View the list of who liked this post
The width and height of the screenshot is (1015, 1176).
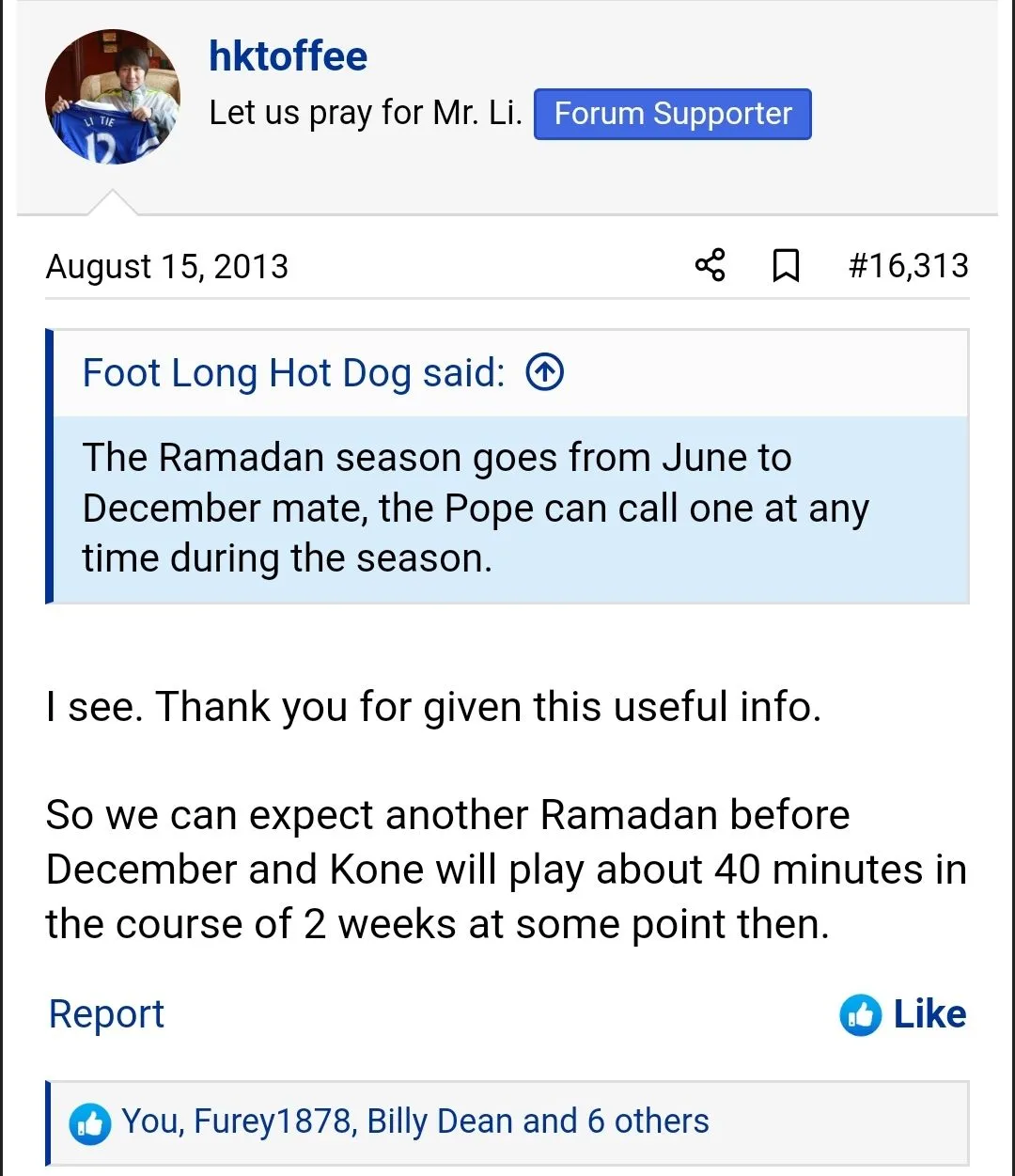(414, 1121)
